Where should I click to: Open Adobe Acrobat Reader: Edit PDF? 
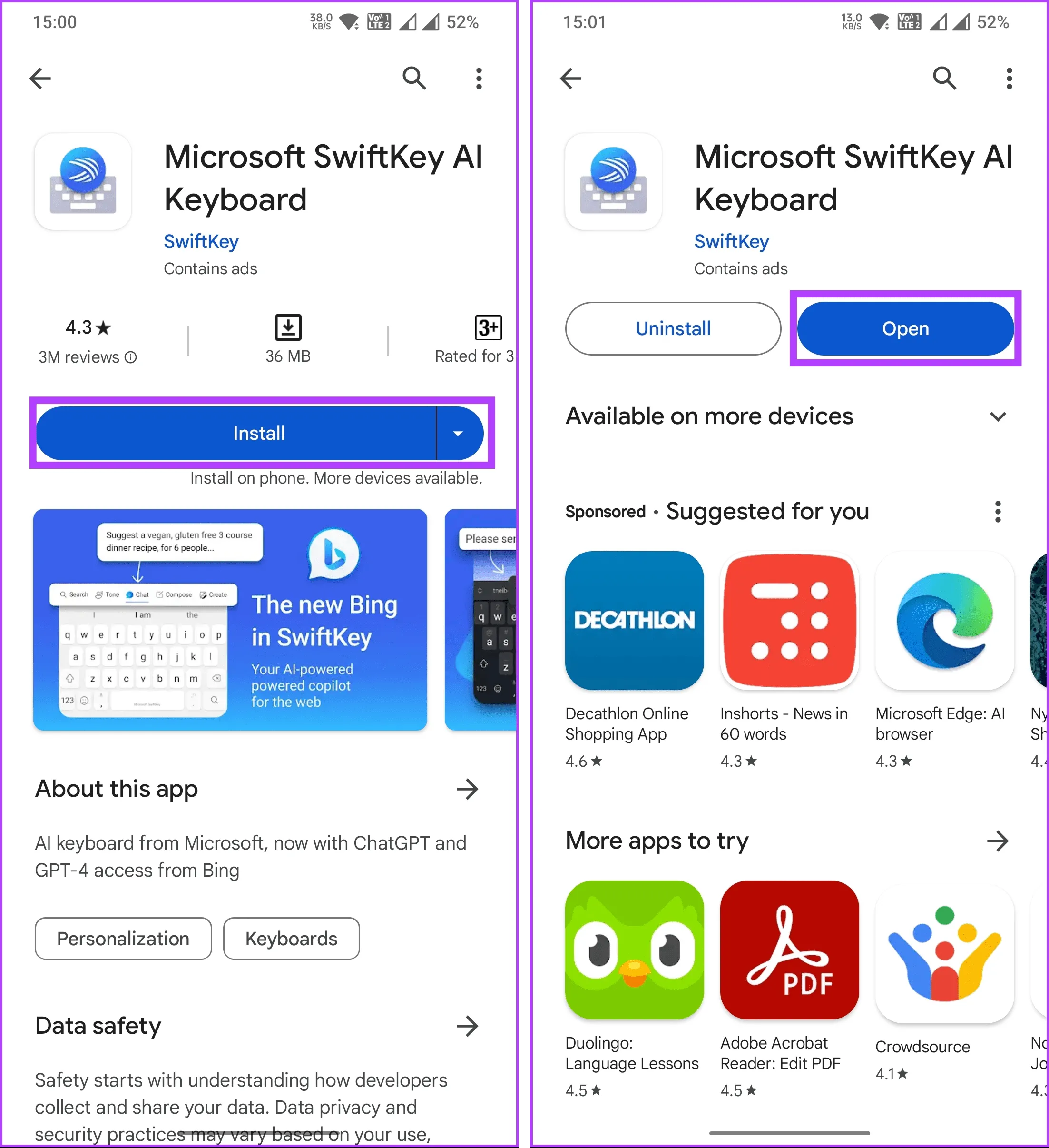tap(789, 950)
